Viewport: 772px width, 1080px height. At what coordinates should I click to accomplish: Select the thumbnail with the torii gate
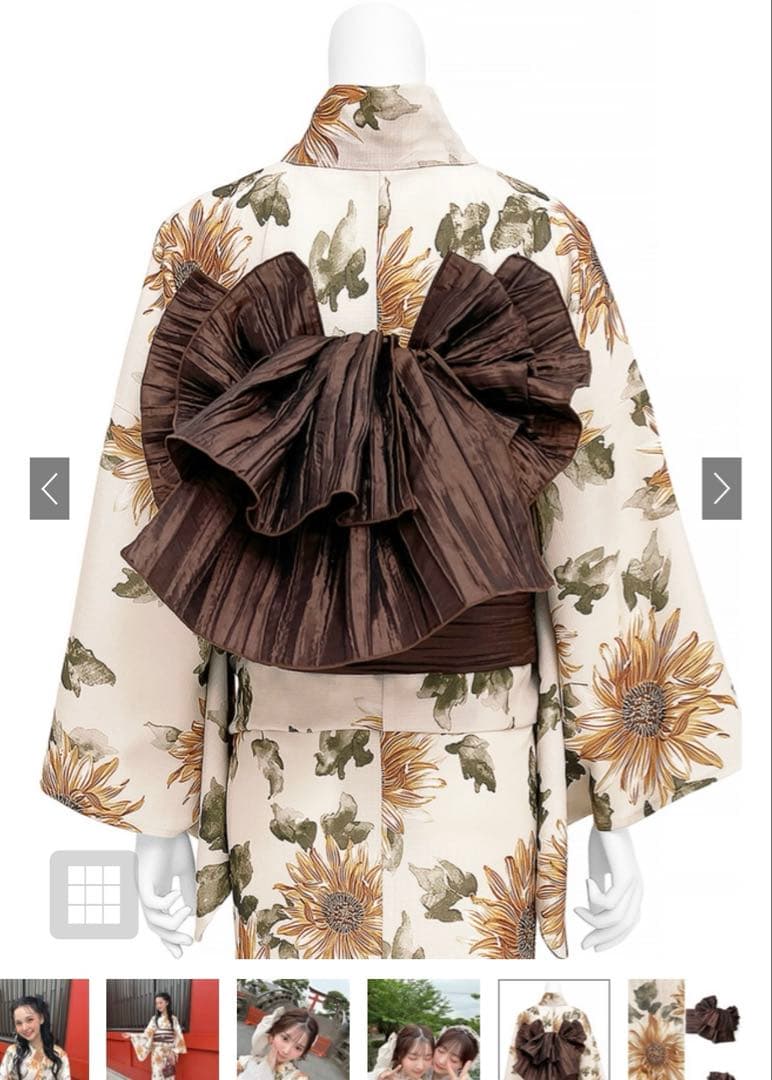(x=293, y=1030)
